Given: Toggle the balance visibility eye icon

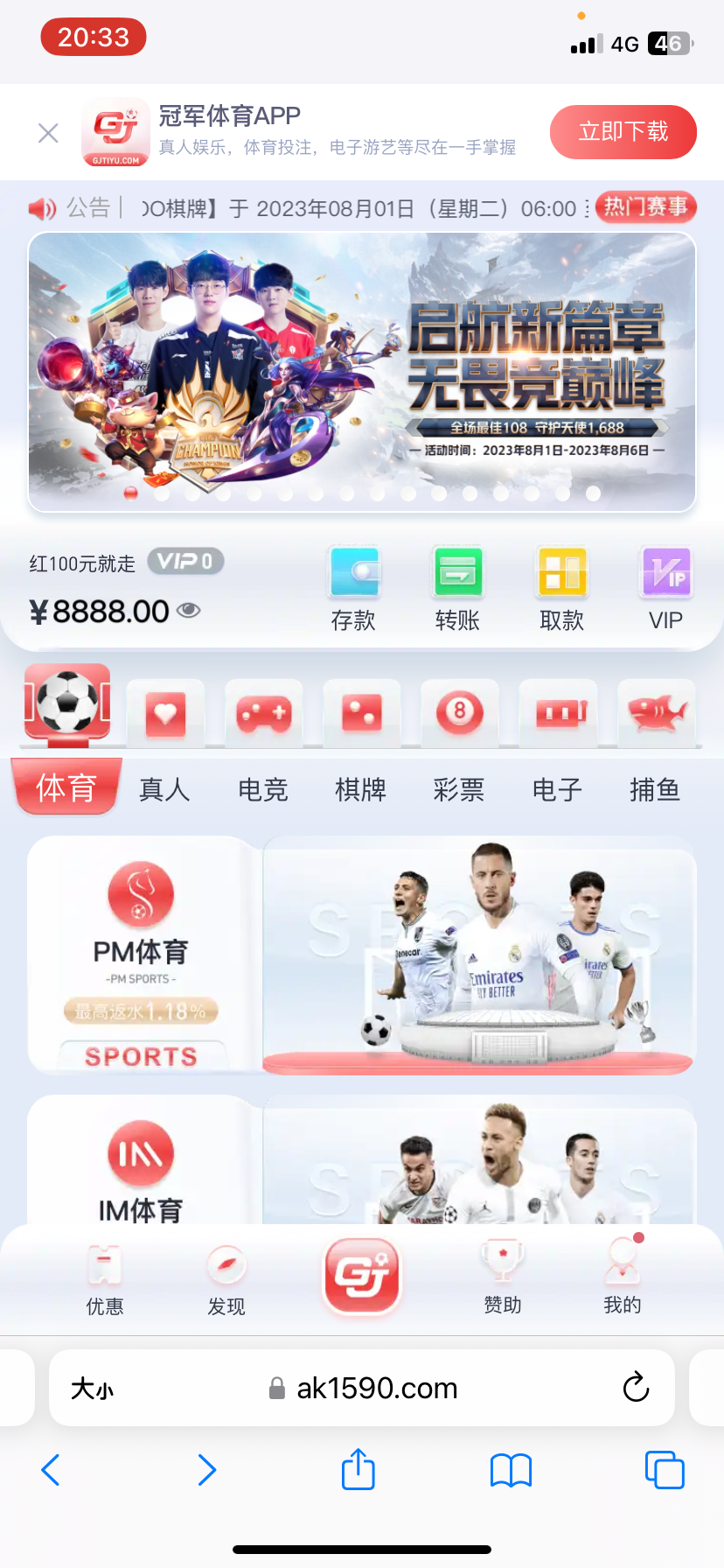Looking at the screenshot, I should tap(189, 610).
